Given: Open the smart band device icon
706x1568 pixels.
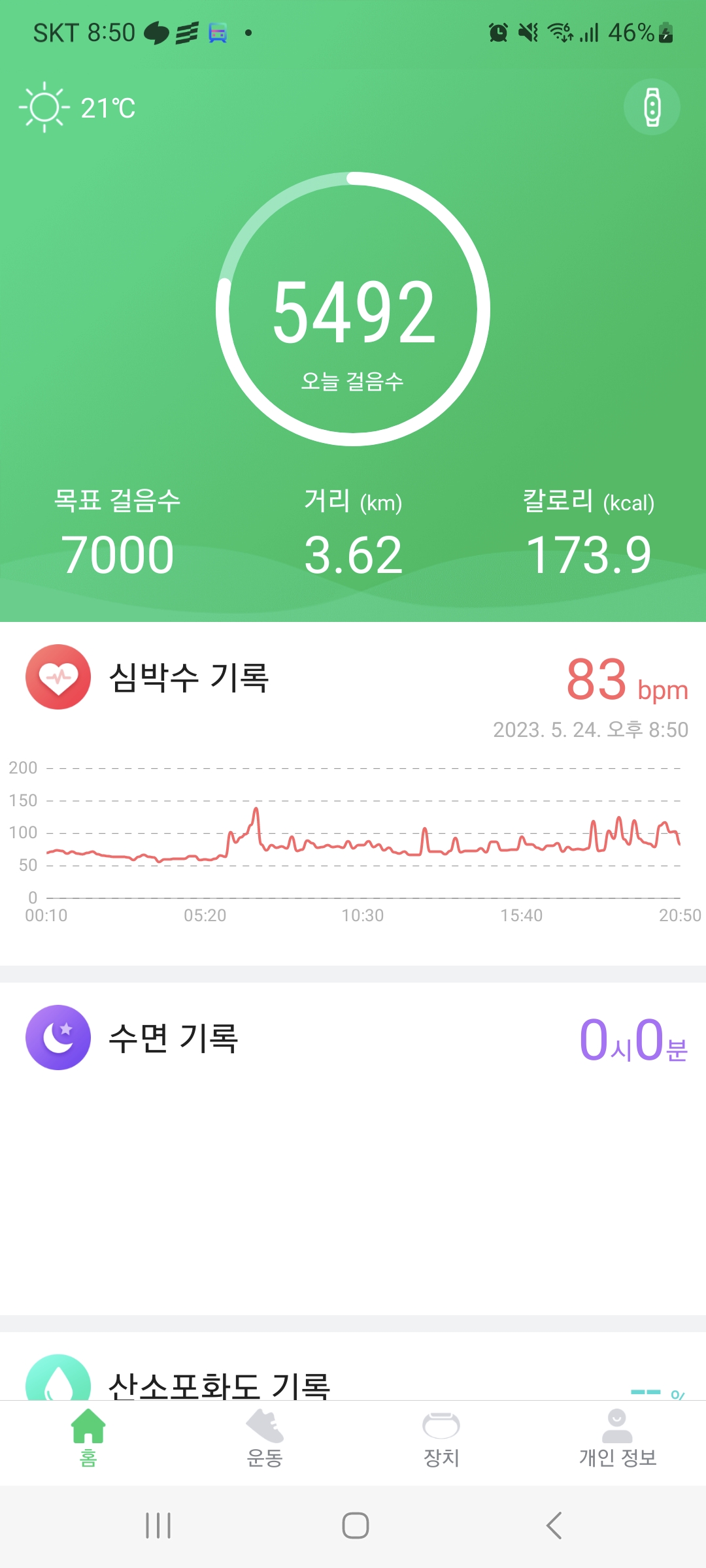Looking at the screenshot, I should (x=652, y=107).
